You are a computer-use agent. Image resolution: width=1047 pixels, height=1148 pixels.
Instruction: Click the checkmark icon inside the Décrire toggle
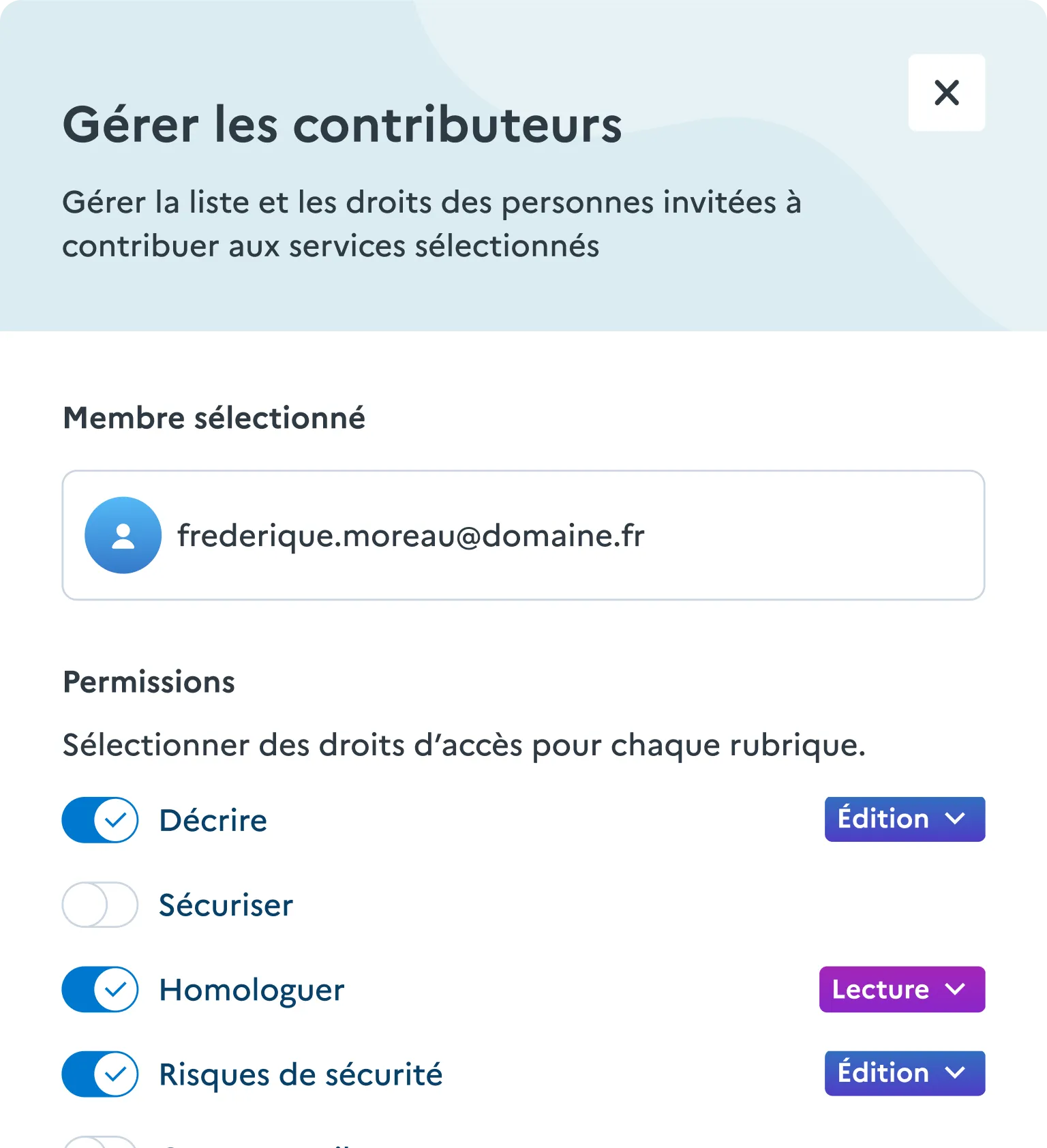[x=115, y=820]
